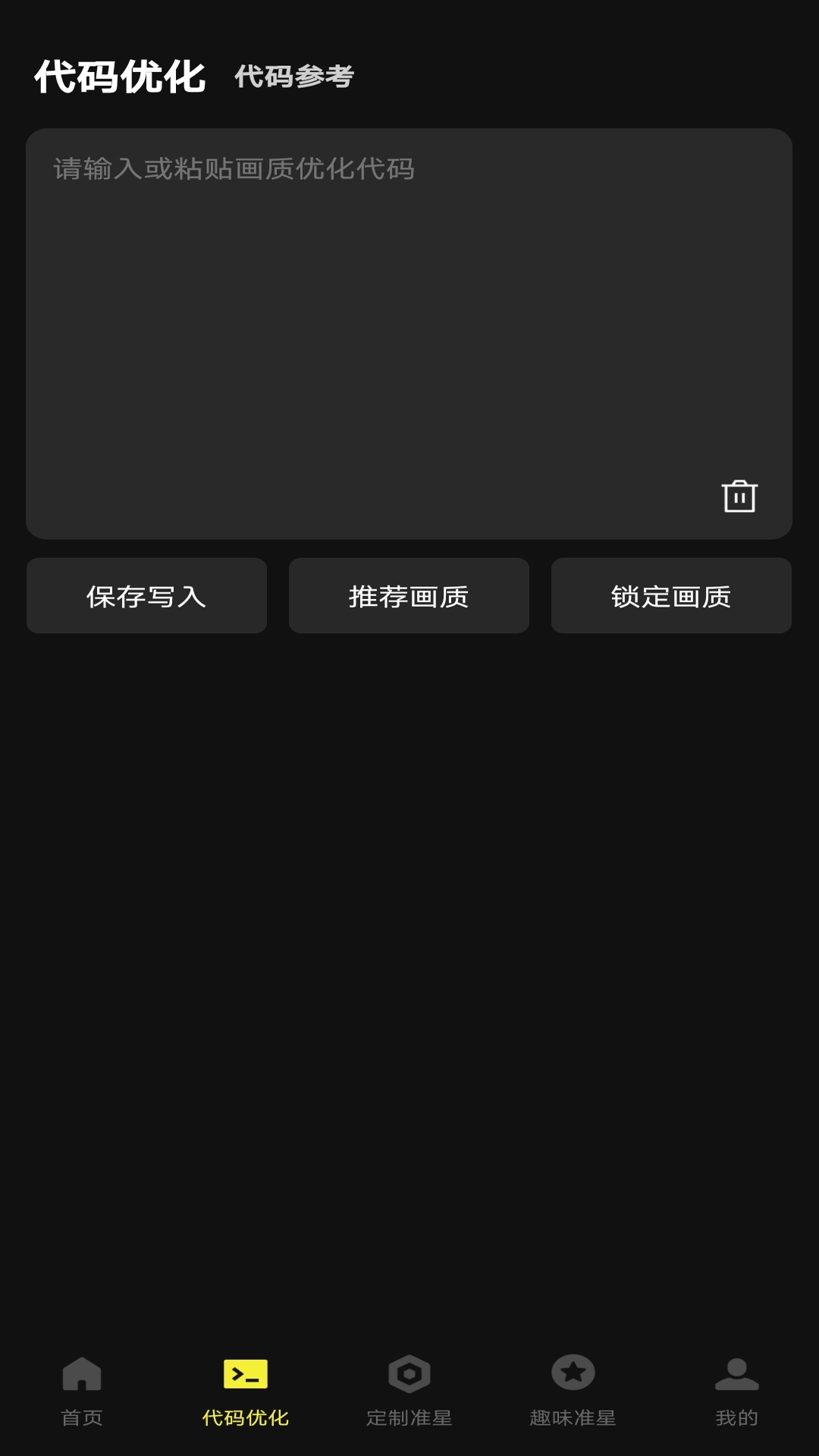This screenshot has height=1456, width=819.
Task: Open the hexagon 定制准星 icon
Action: pos(409,1374)
